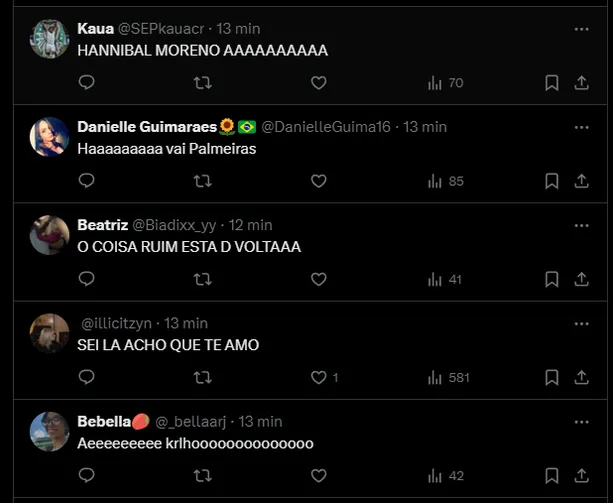Open Danielle Guimaraes's profile picture
Screen dimensions: 613x503
pyautogui.click(x=49, y=137)
